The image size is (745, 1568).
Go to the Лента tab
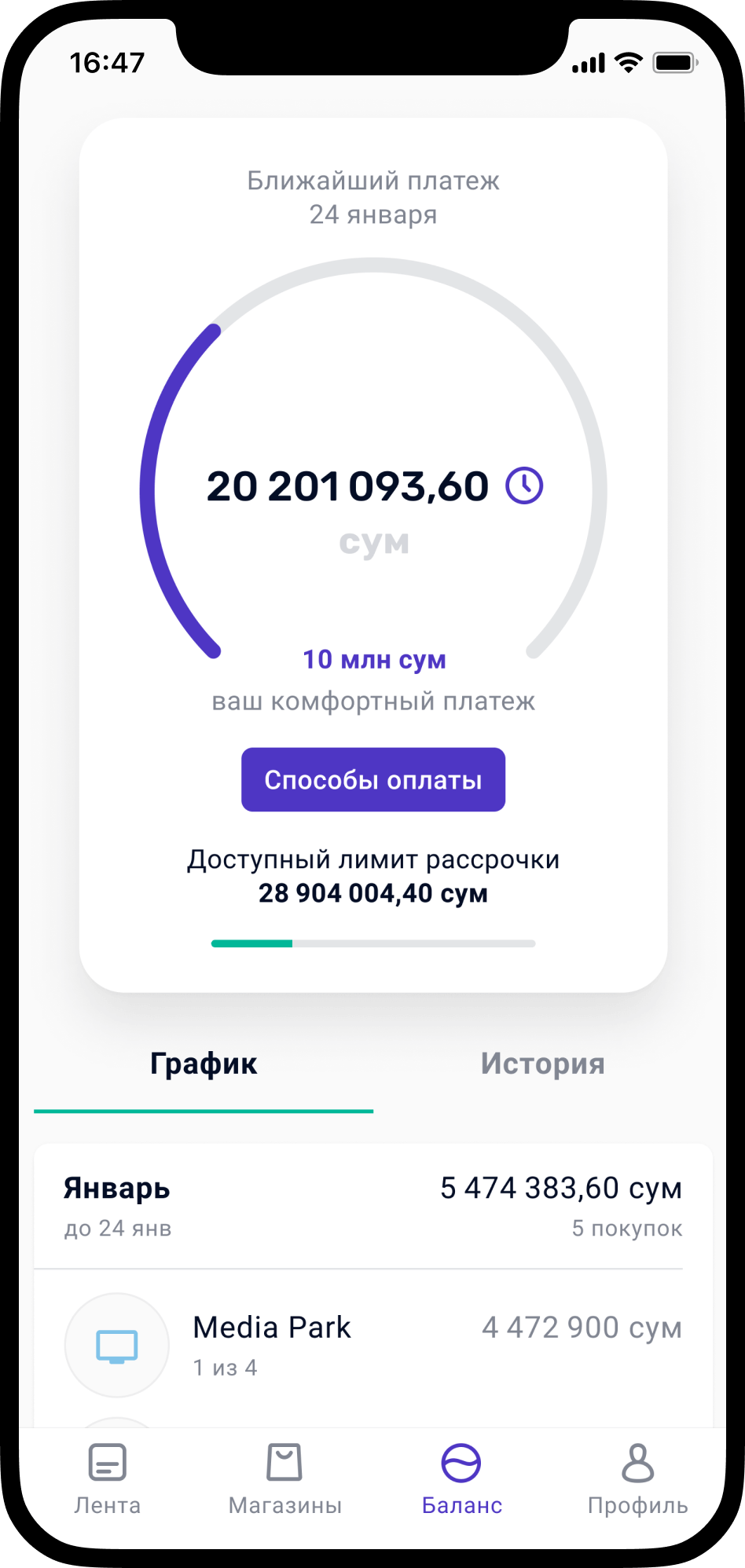coord(108,1478)
